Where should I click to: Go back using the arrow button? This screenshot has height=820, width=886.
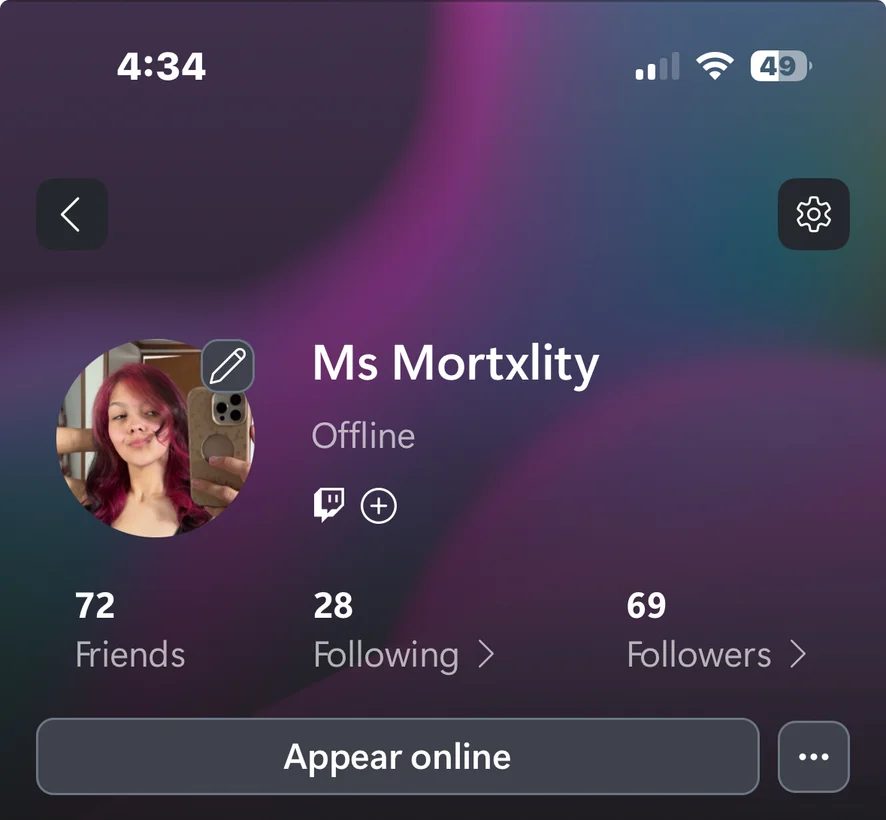(x=72, y=214)
